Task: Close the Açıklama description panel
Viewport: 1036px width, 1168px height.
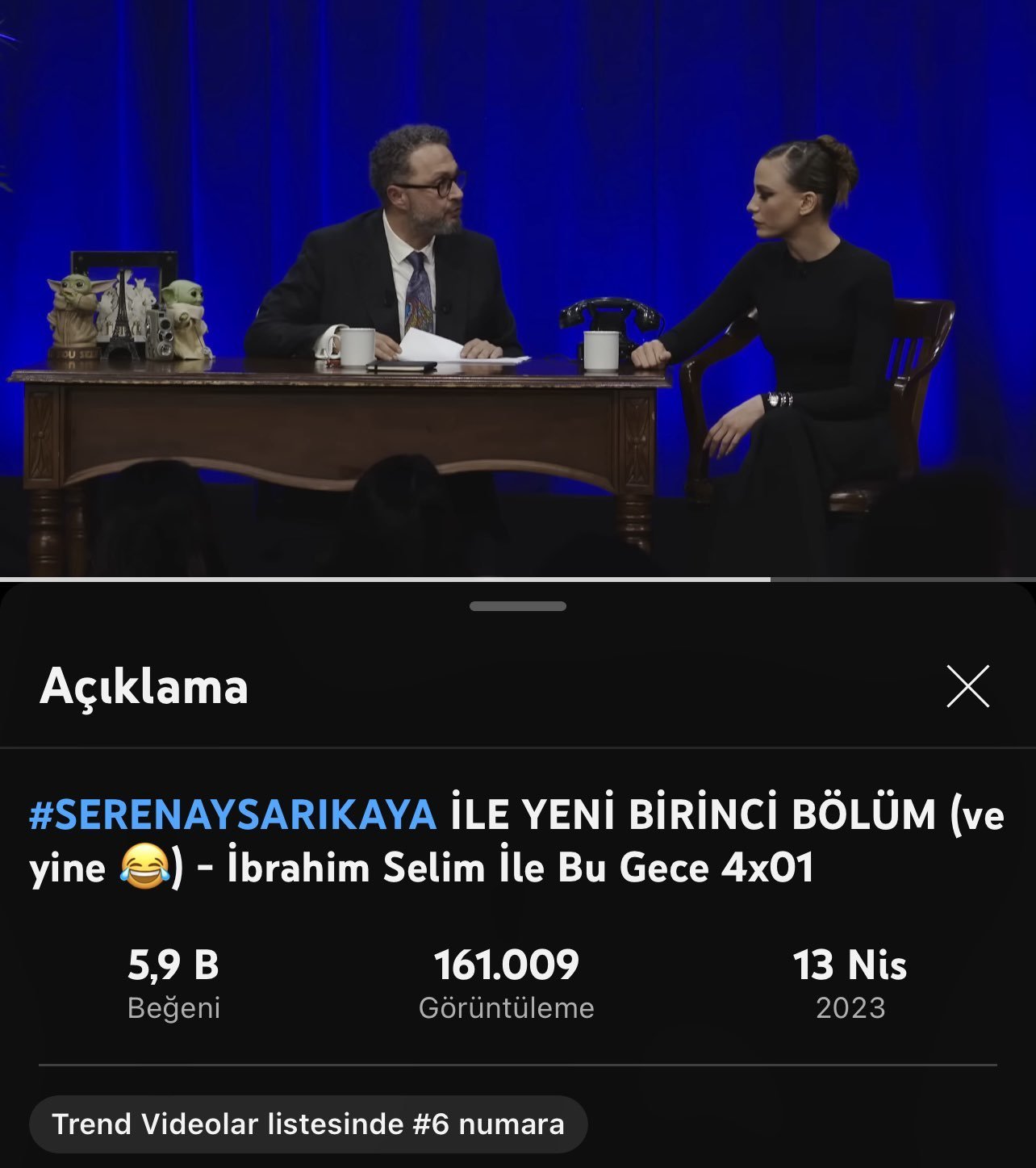Action: [967, 687]
